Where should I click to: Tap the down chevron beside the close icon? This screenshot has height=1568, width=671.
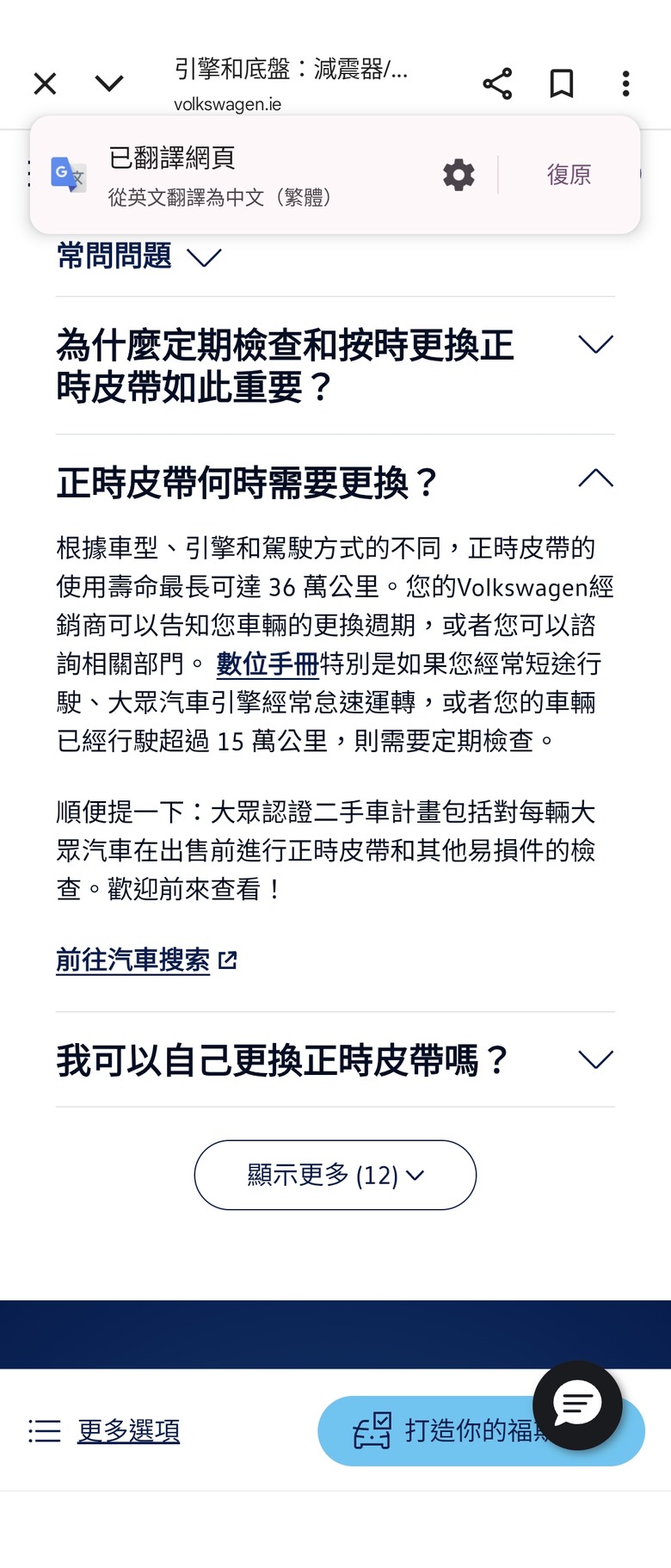[109, 83]
